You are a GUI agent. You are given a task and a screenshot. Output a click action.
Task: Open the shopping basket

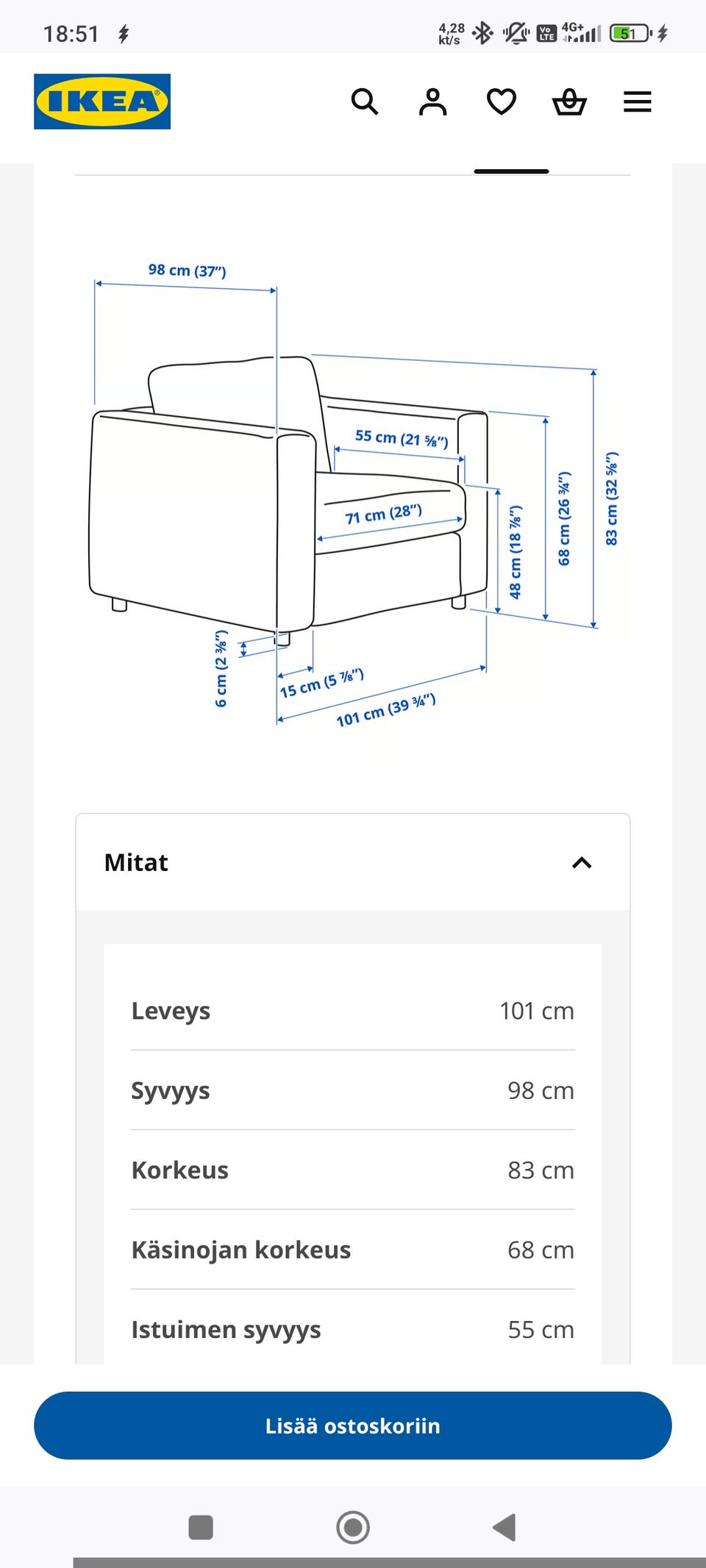[569, 101]
